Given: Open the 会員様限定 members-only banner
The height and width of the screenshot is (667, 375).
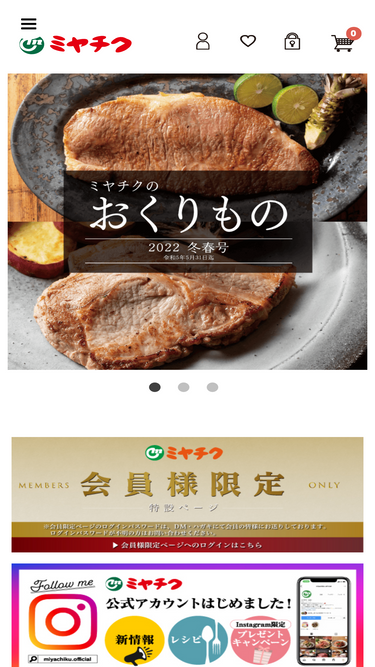Looking at the screenshot, I should [x=188, y=495].
